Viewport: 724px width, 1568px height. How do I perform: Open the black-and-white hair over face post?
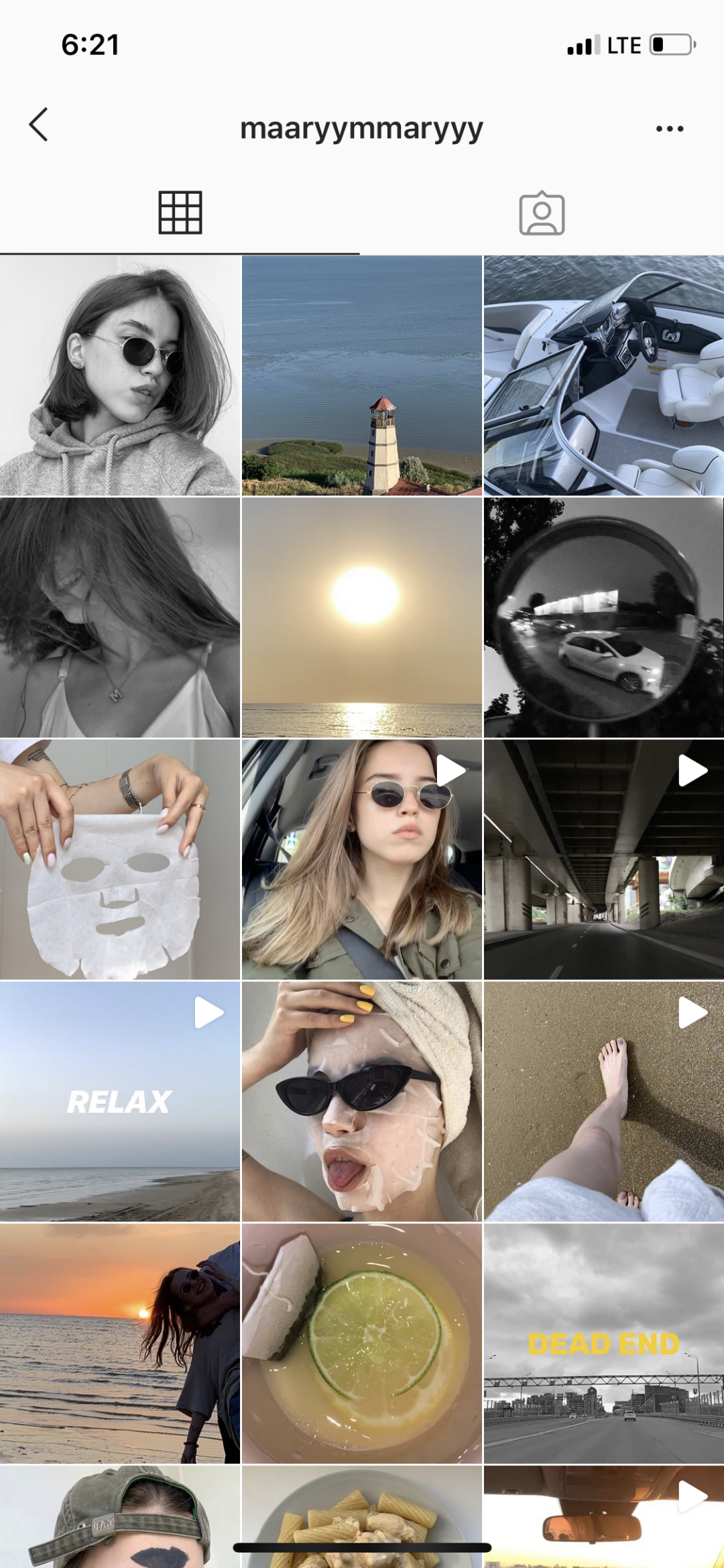120,617
